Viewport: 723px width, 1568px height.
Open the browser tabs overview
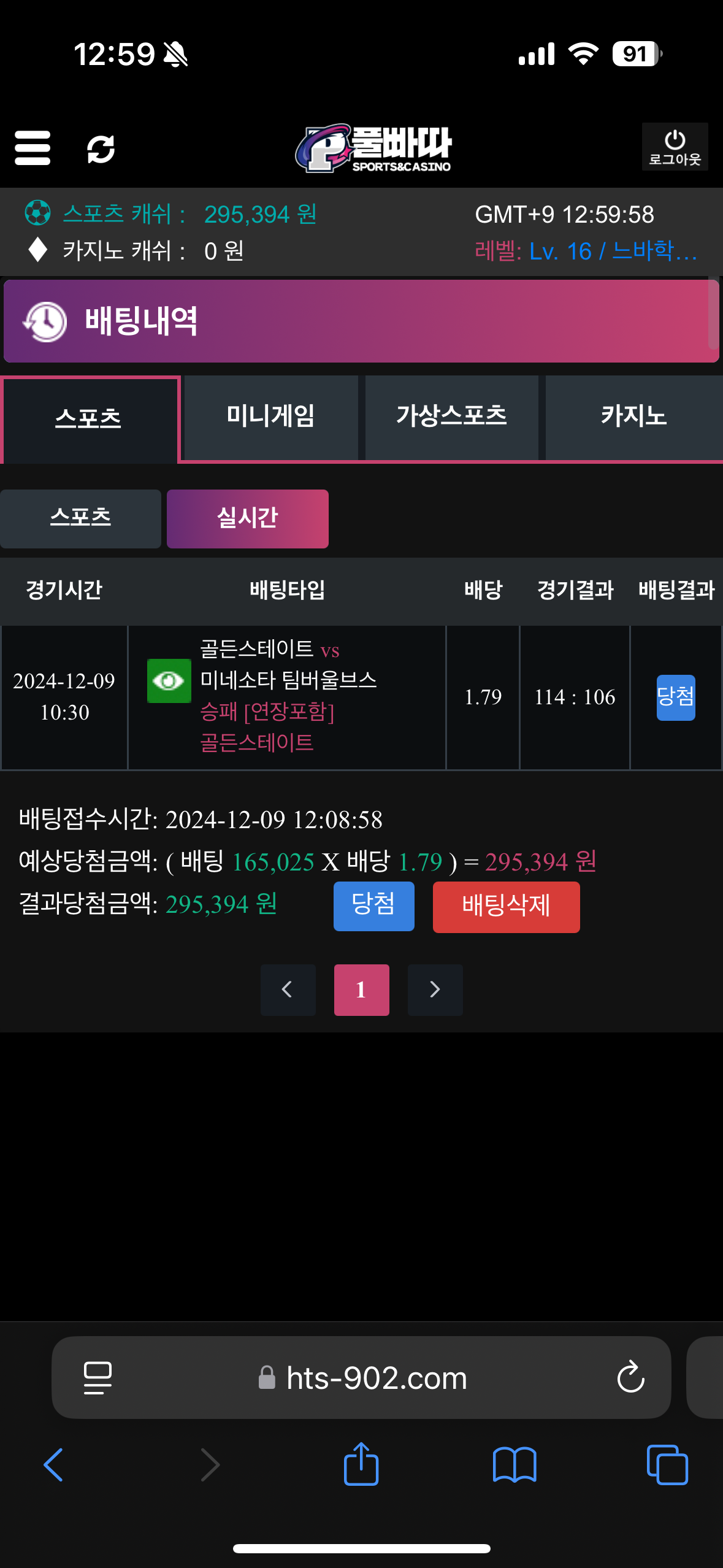[x=667, y=1465]
